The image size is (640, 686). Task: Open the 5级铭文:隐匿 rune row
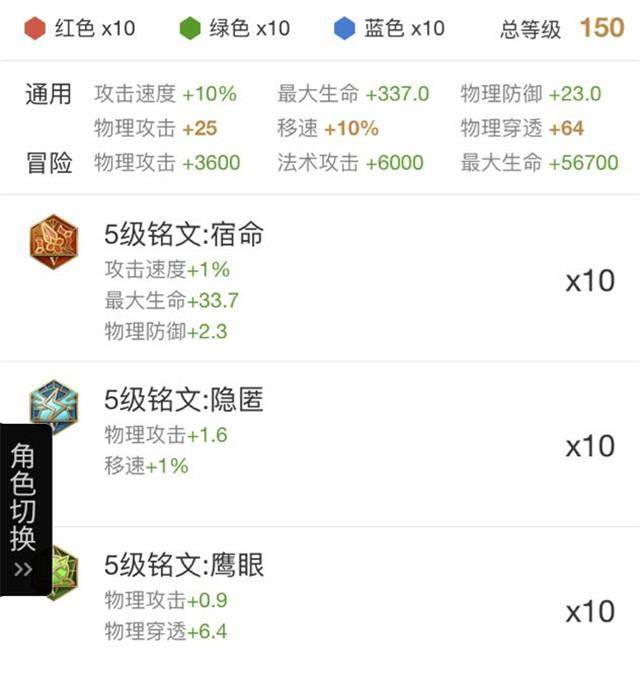click(x=320, y=445)
